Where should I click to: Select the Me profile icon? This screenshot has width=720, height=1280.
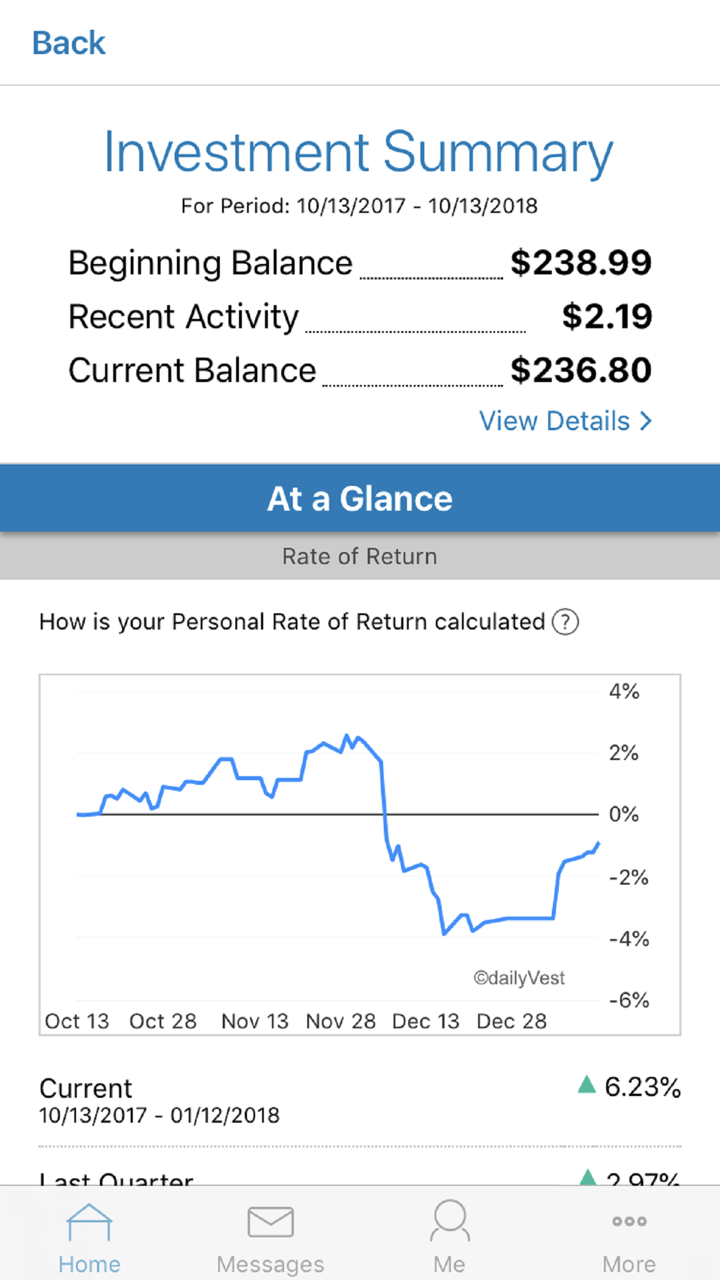(449, 1220)
